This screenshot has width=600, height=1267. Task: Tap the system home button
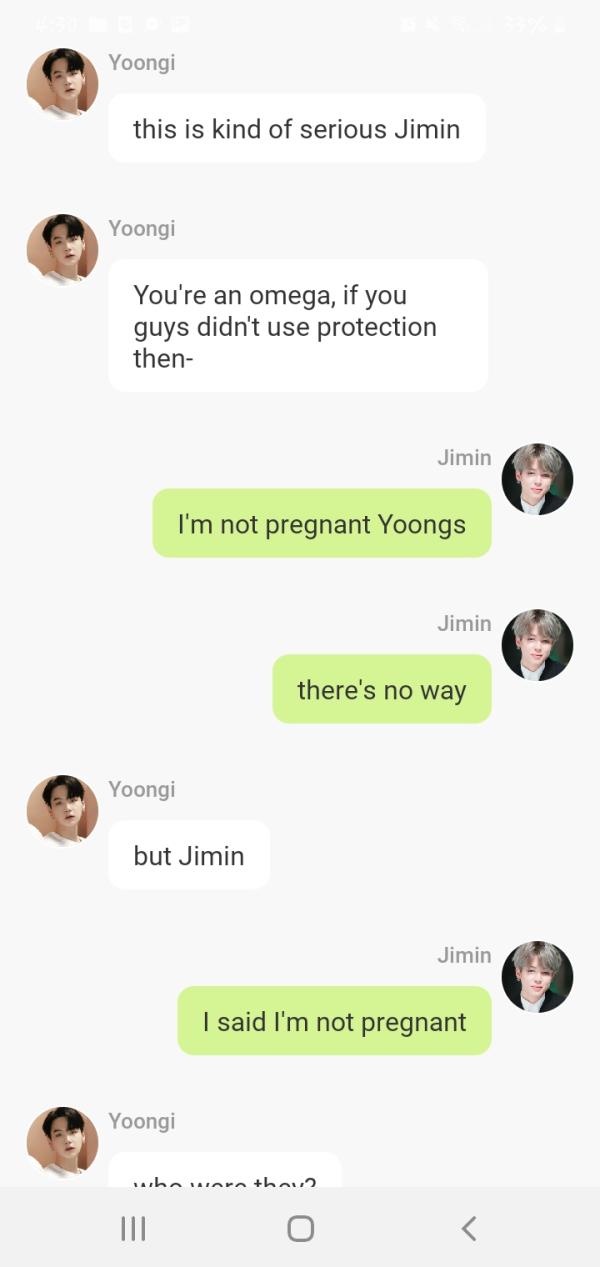[x=300, y=1228]
